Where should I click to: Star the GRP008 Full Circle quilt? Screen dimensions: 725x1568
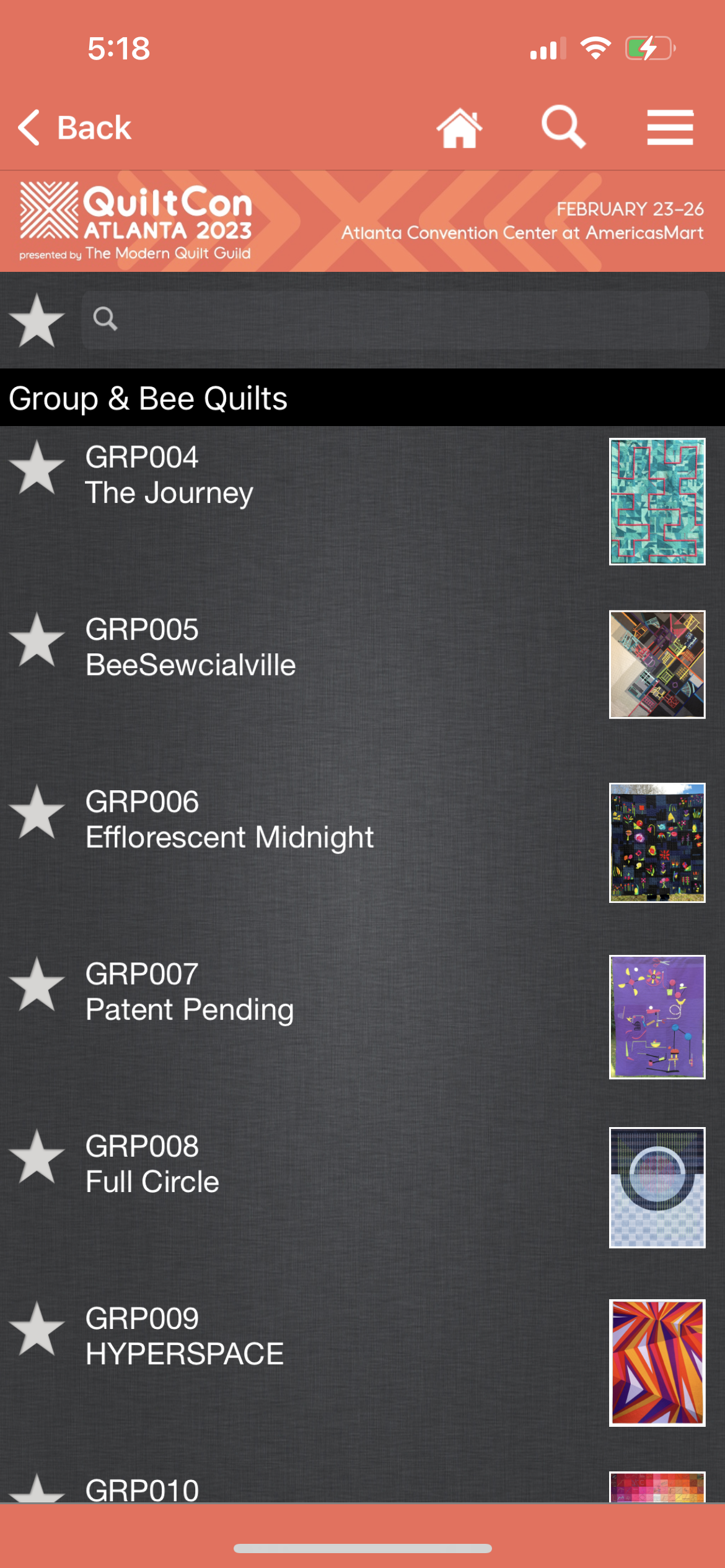[37, 1157]
